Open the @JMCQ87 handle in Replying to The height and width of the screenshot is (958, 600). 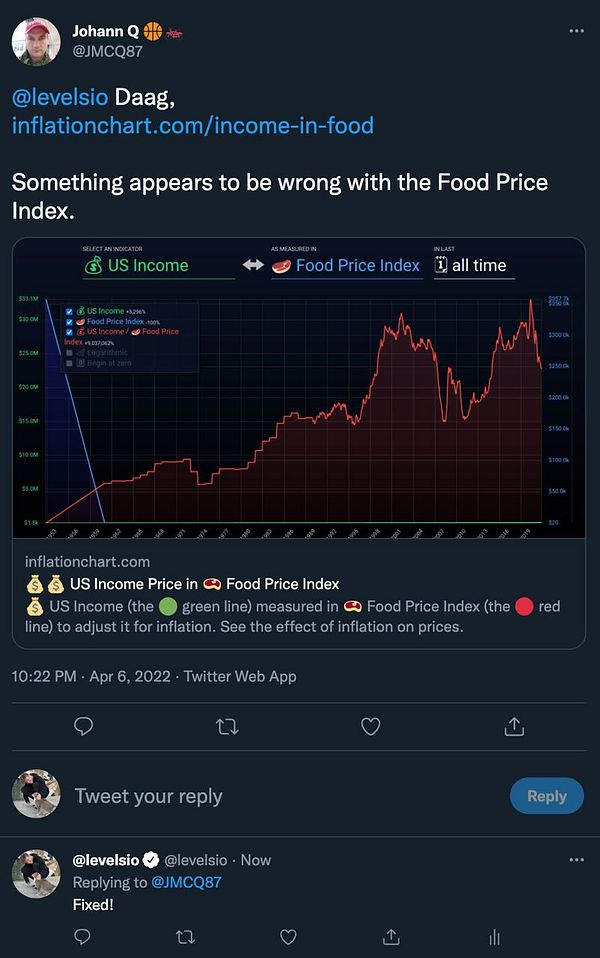[187, 882]
